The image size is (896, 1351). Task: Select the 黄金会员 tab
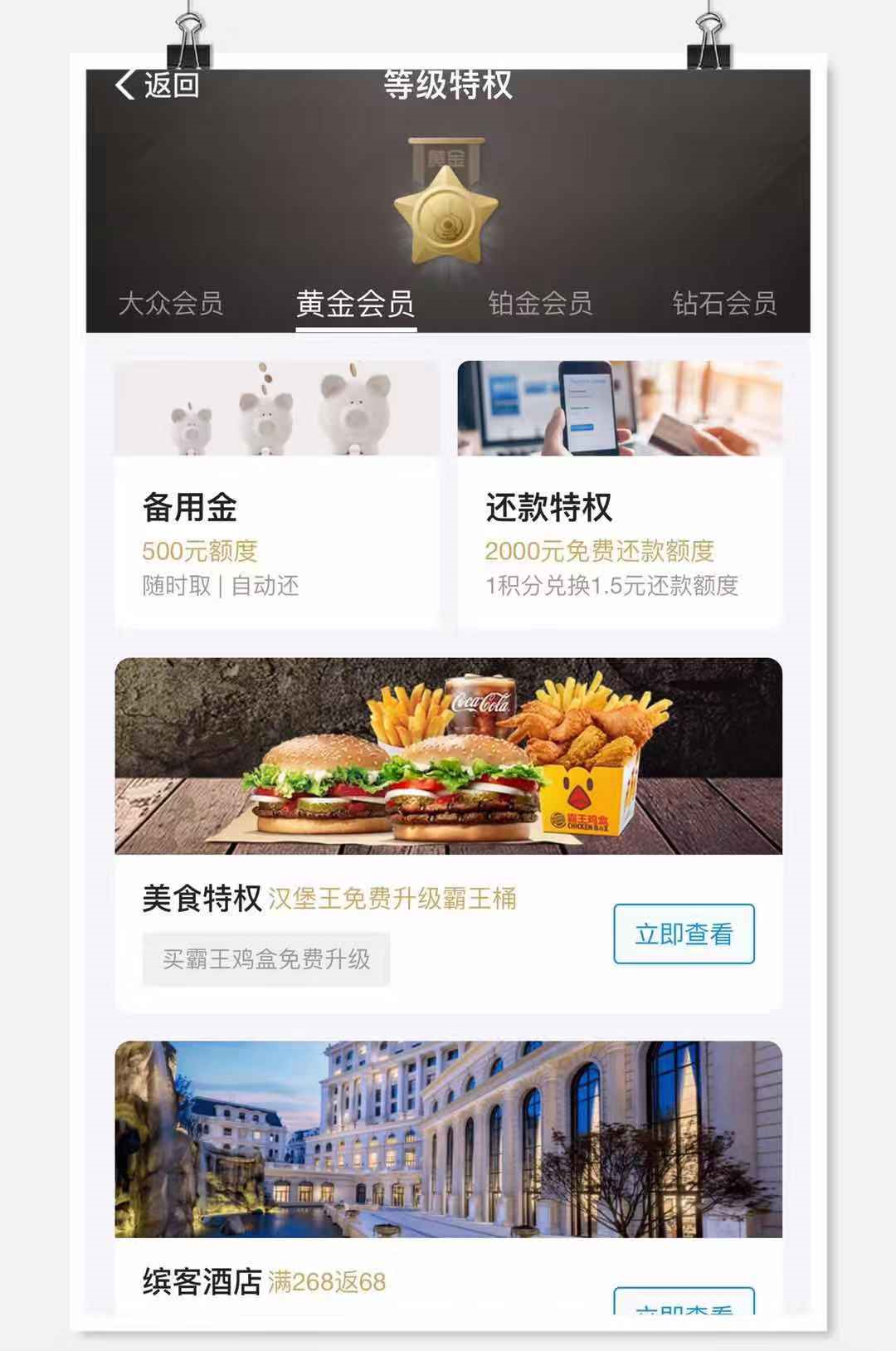[x=356, y=304]
